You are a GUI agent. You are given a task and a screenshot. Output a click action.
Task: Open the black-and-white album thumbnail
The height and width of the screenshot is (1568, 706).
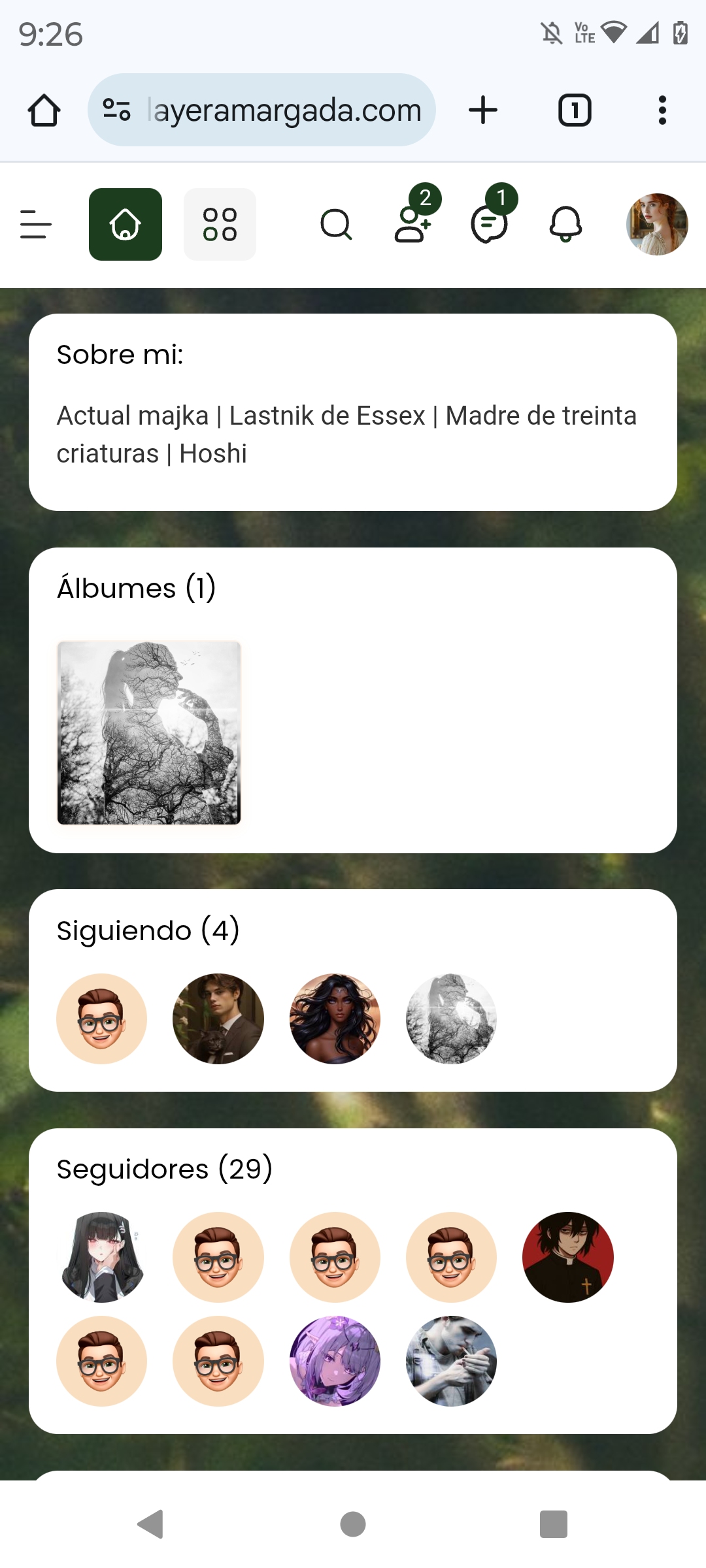click(x=149, y=732)
